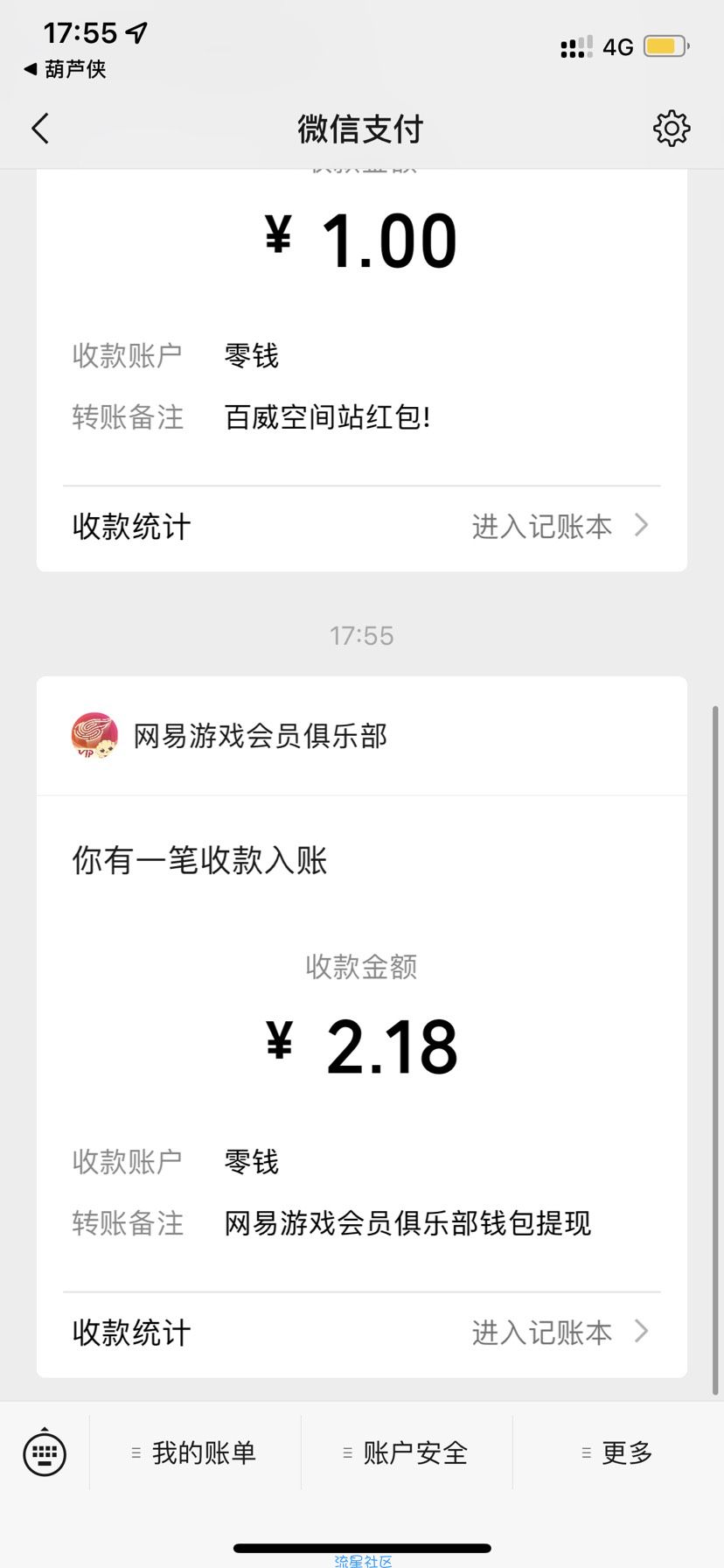Switch to keyboard input mode
Screen dimensions: 724x1568
[x=44, y=1452]
